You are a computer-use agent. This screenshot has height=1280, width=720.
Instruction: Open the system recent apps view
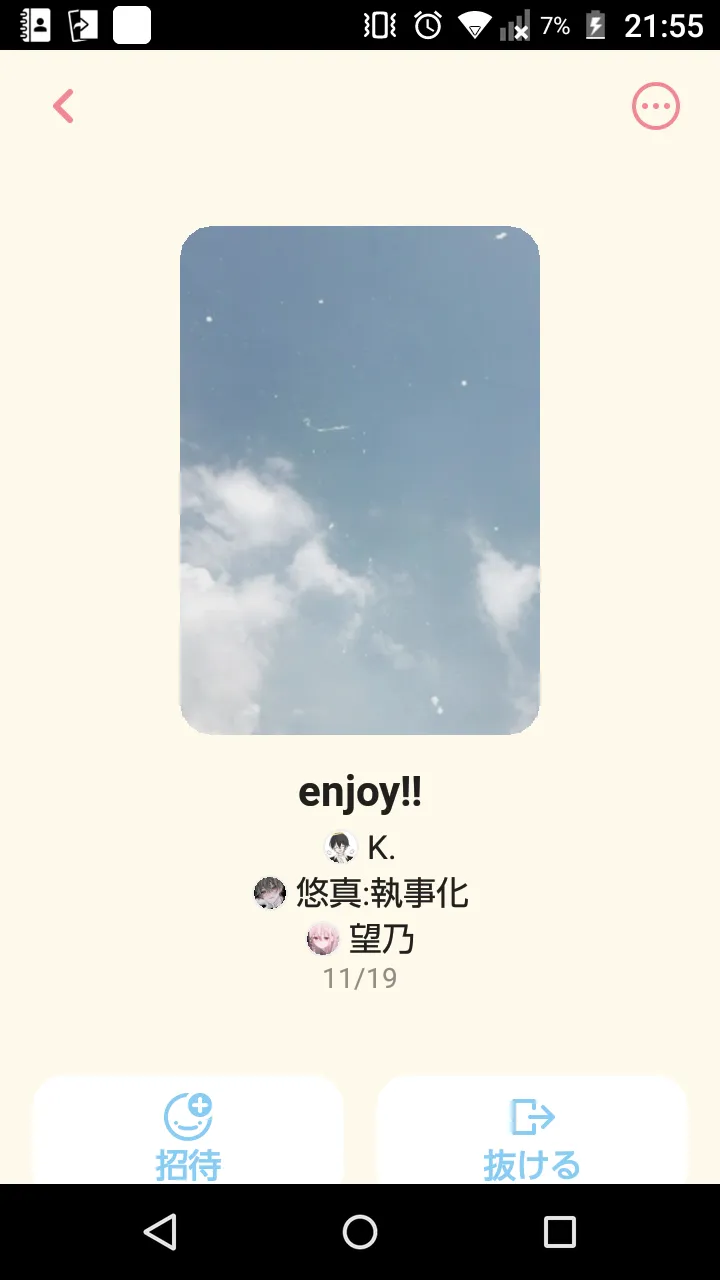coord(560,1232)
